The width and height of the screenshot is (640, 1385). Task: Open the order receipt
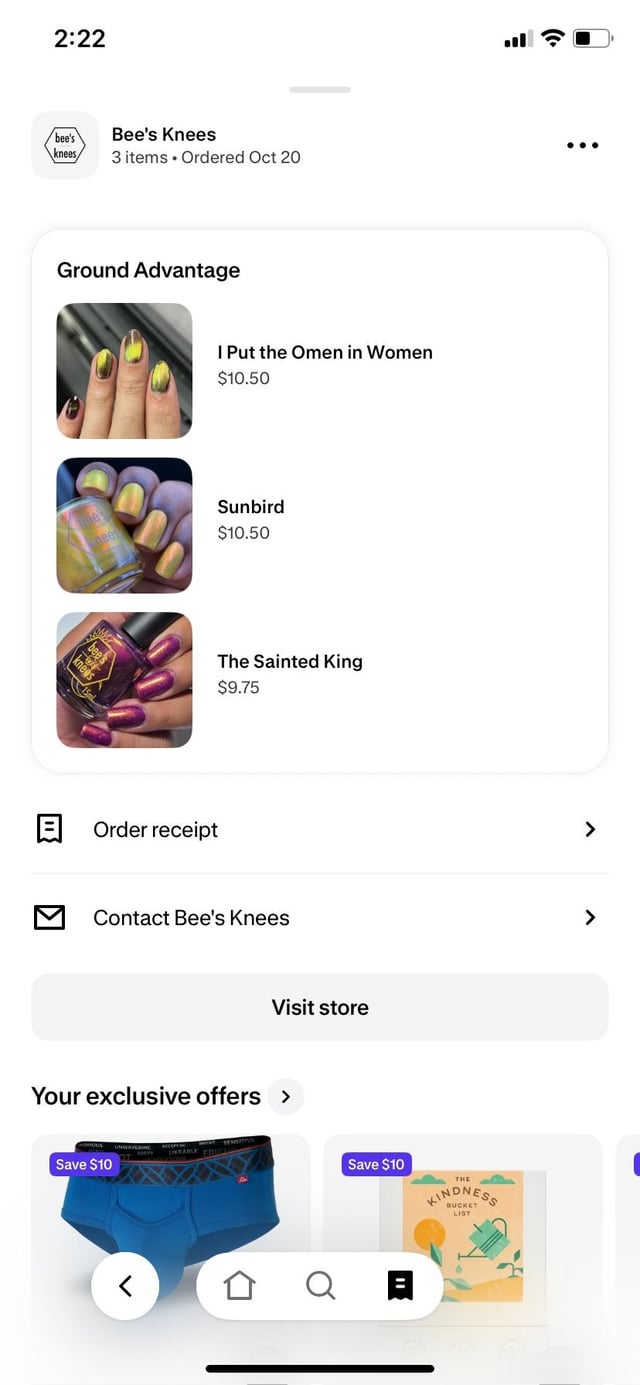click(x=320, y=829)
